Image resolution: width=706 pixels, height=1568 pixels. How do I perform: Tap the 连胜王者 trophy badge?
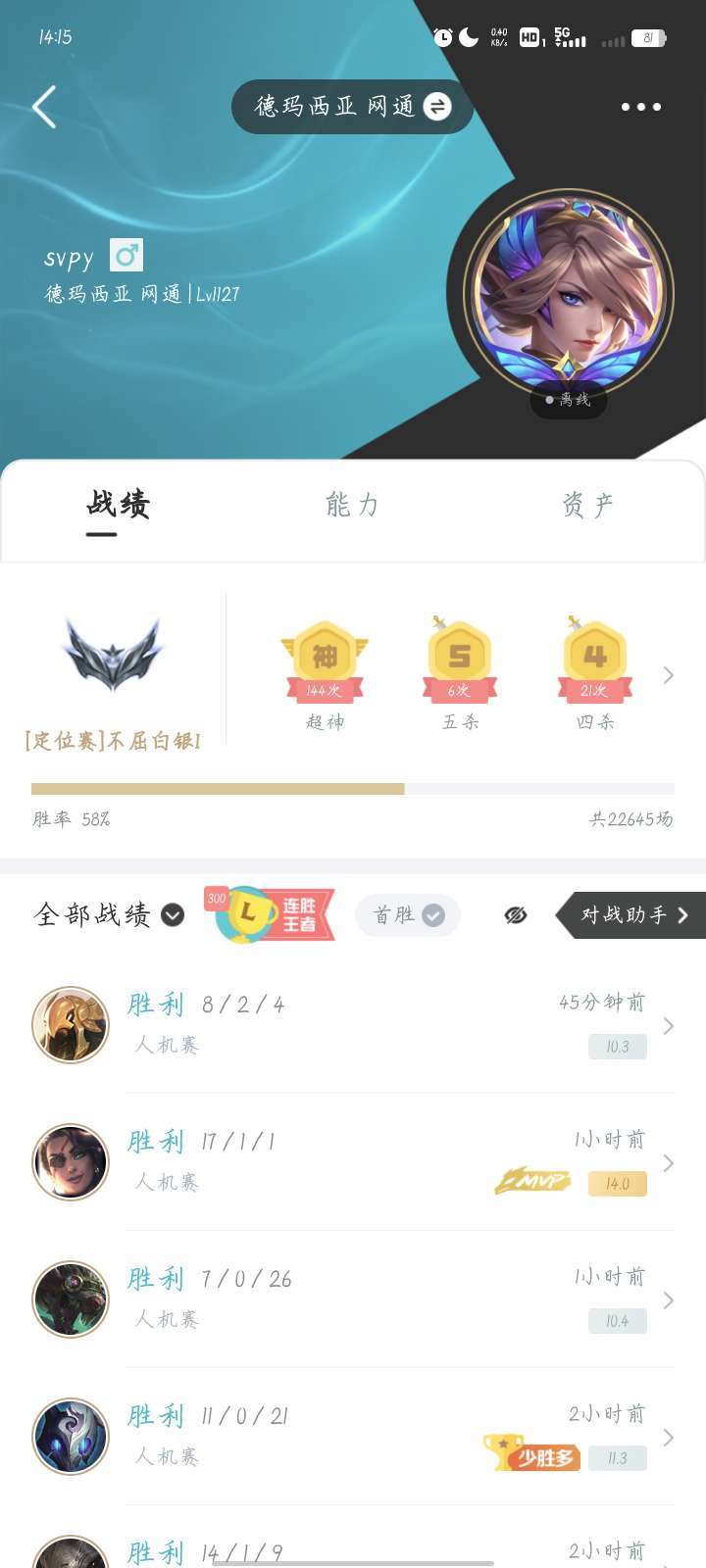270,914
